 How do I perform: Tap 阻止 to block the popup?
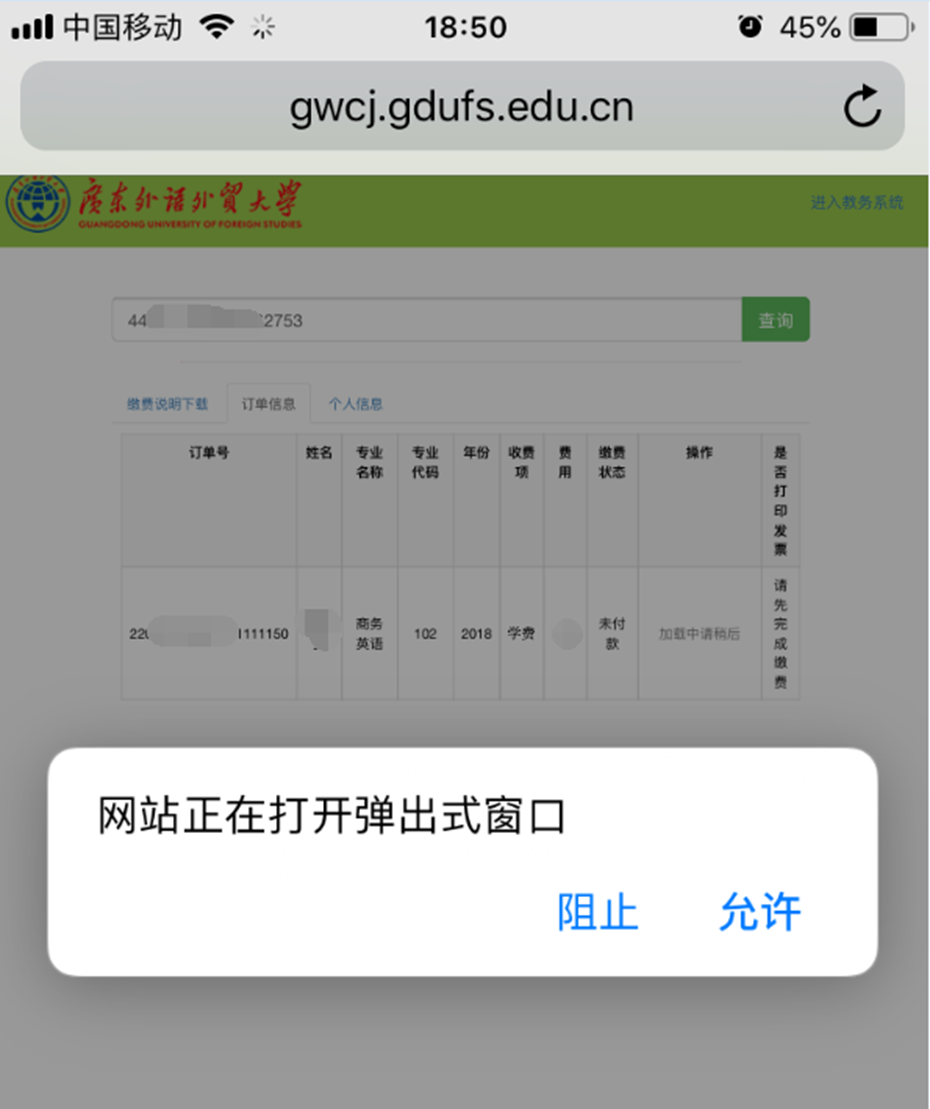597,912
